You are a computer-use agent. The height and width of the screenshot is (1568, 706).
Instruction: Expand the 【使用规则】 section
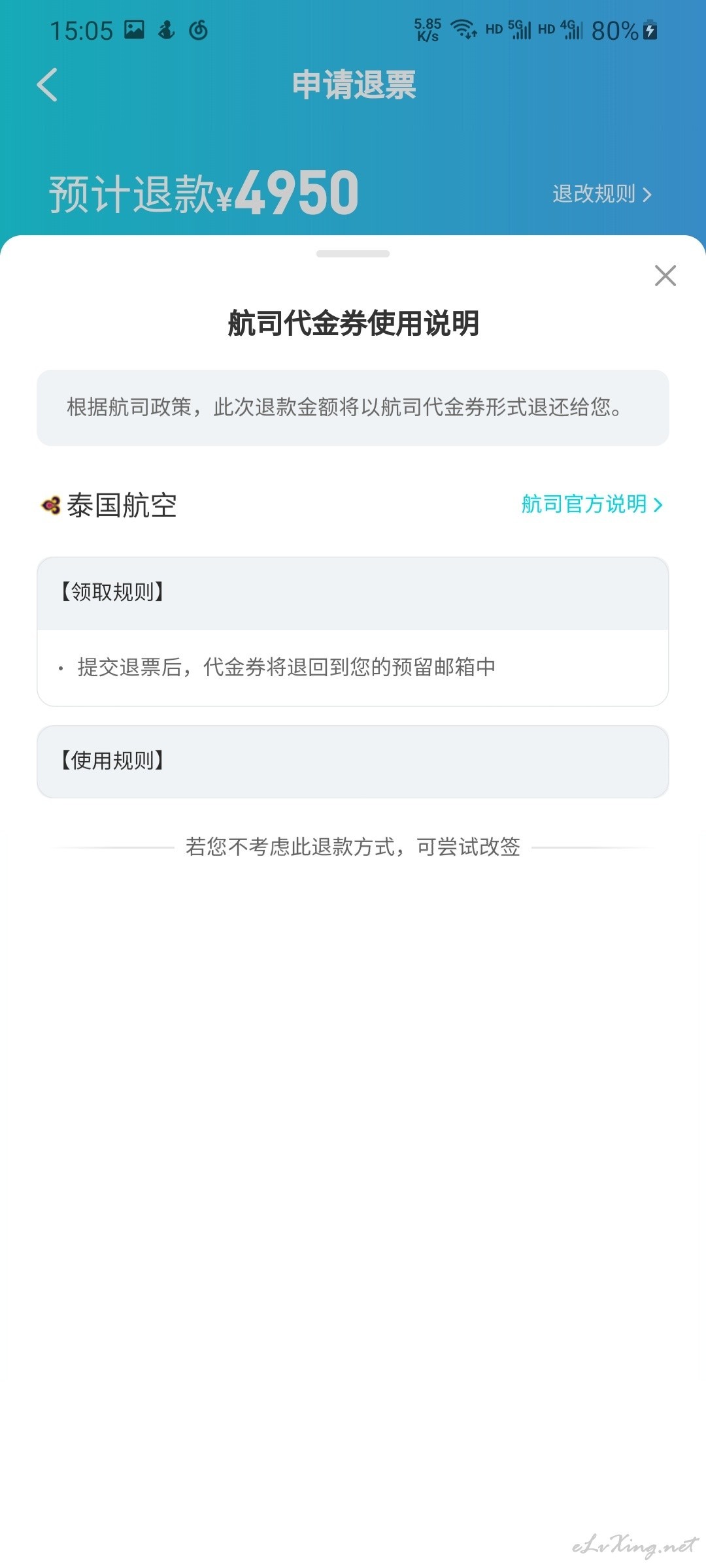[353, 762]
